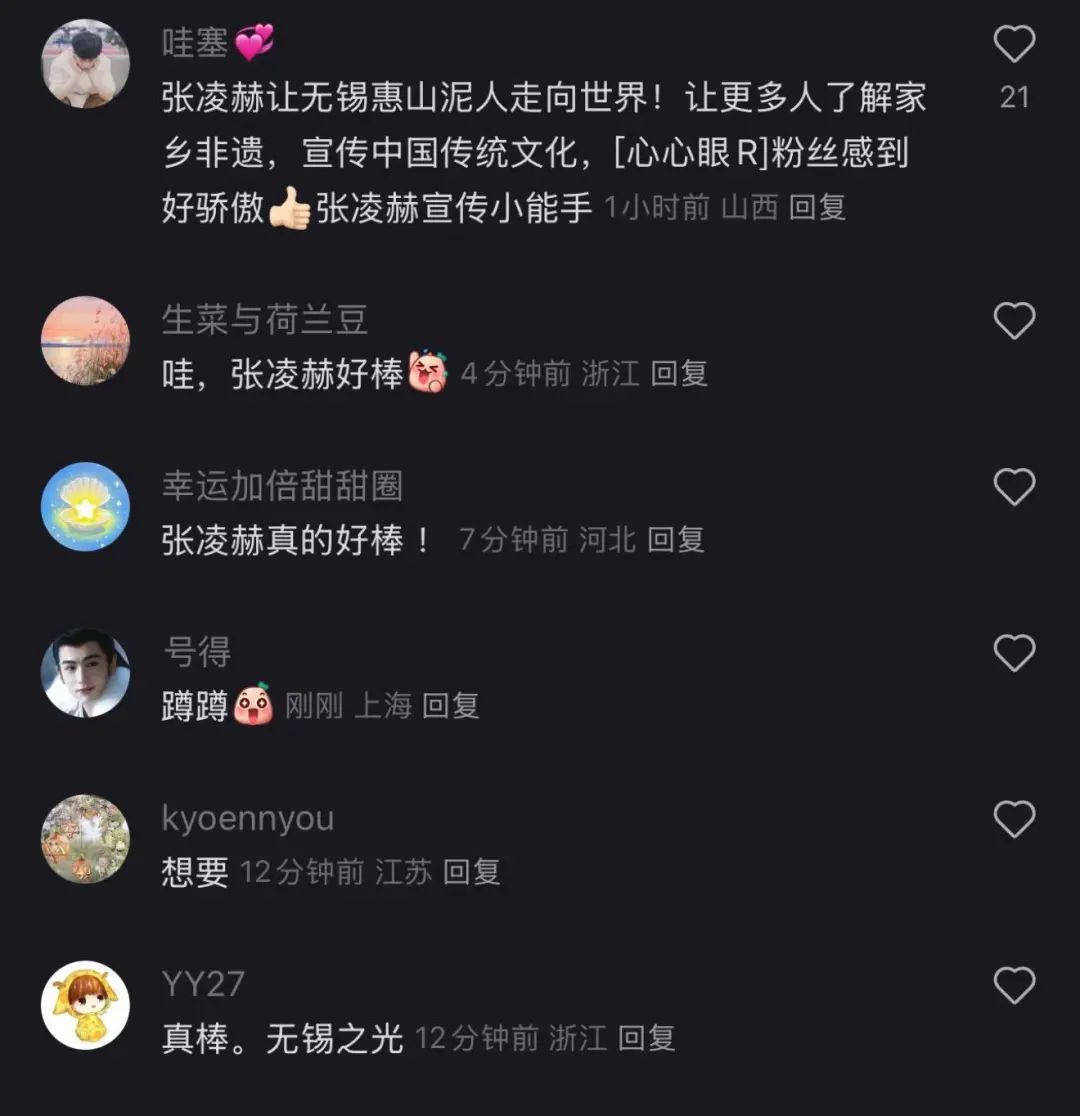Like 生菜与荷兰豆's comment
The height and width of the screenshot is (1116, 1080).
(1014, 321)
